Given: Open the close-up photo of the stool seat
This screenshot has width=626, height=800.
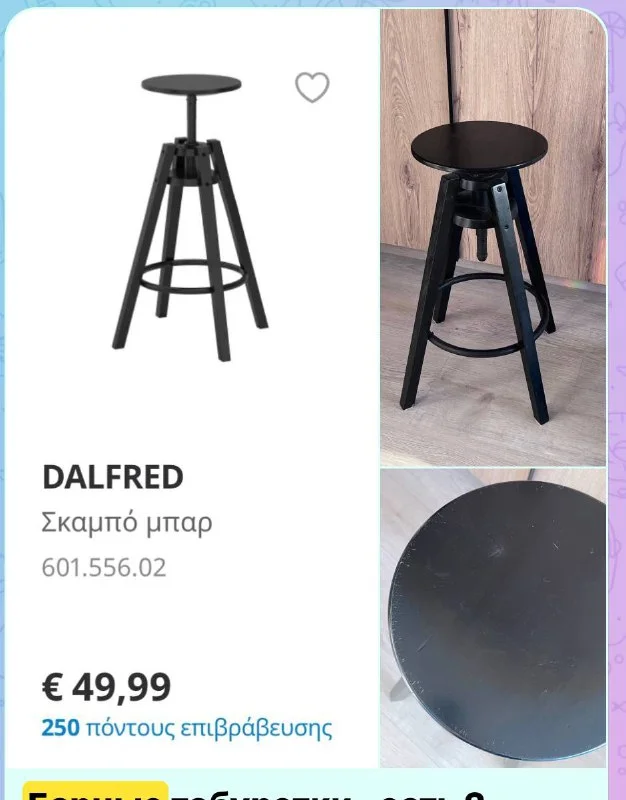Looking at the screenshot, I should (493, 615).
